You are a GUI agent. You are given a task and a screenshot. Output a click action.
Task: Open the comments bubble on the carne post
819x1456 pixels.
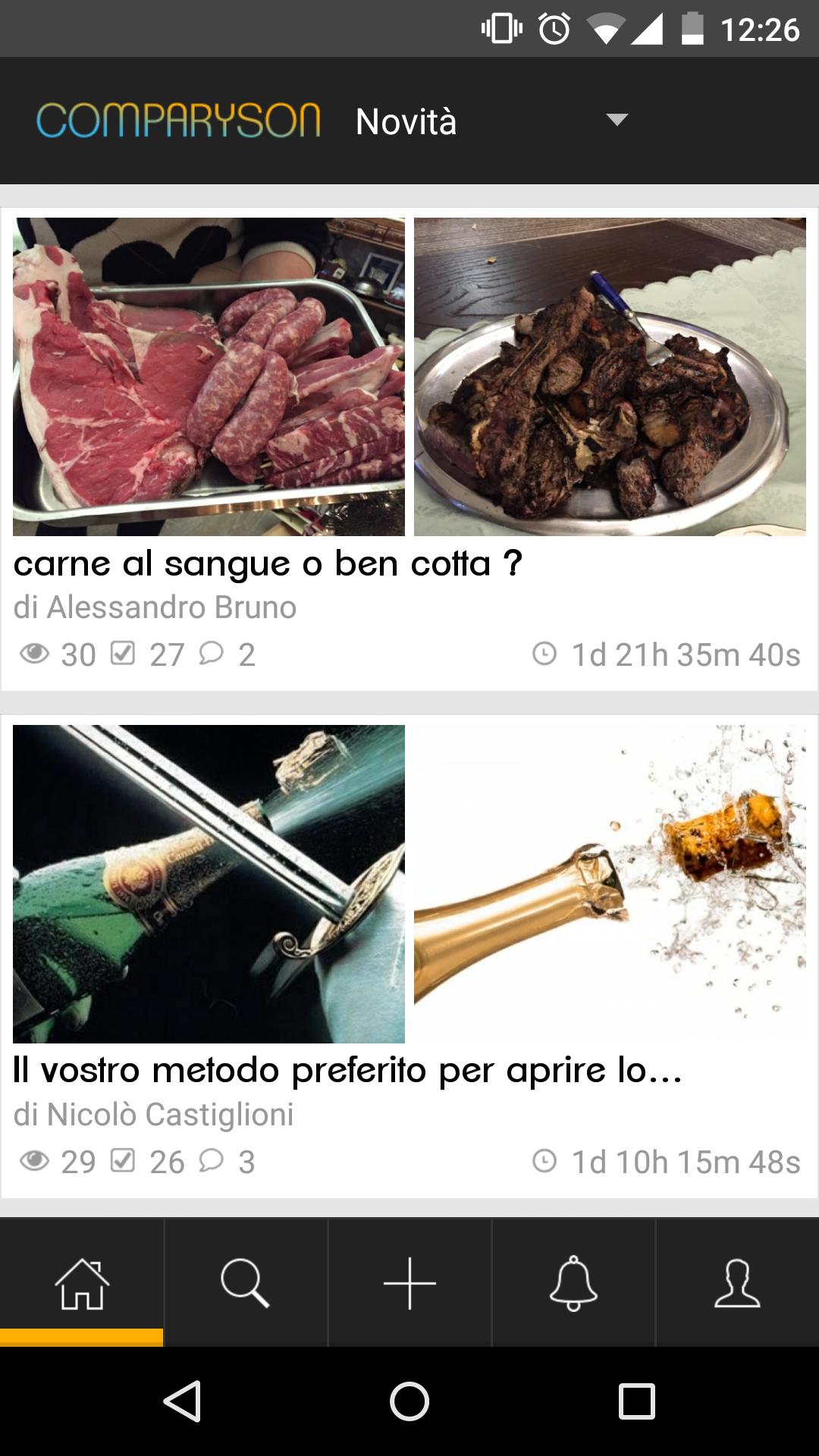[212, 653]
